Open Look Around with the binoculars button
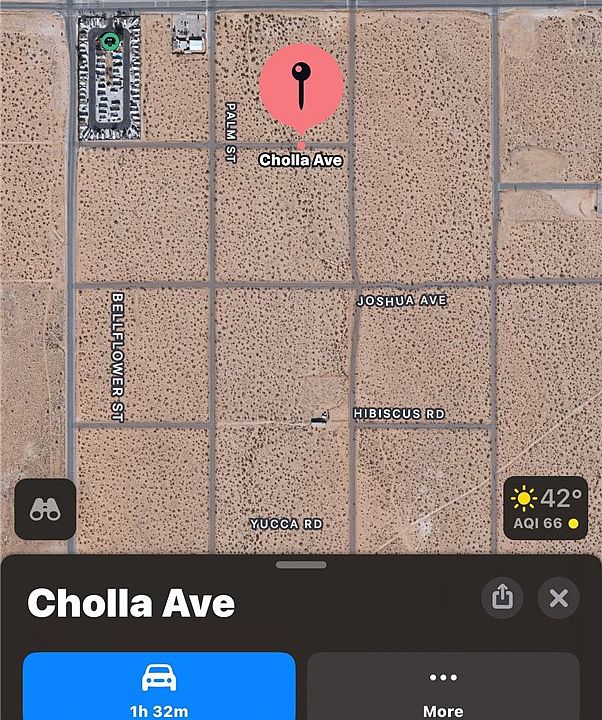Viewport: 602px width, 720px height. [45, 509]
